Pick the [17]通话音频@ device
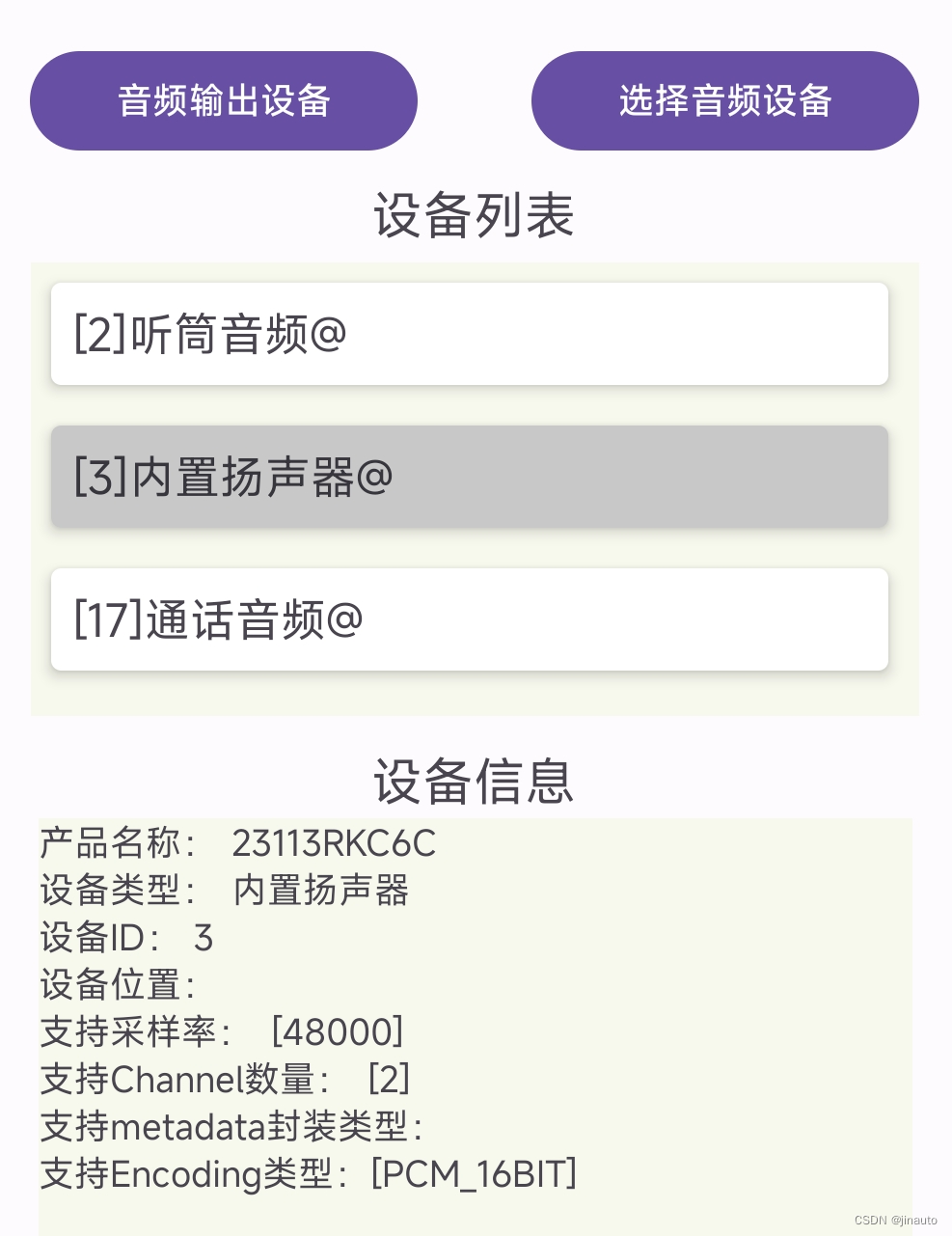The height and width of the screenshot is (1236, 952). tap(469, 619)
